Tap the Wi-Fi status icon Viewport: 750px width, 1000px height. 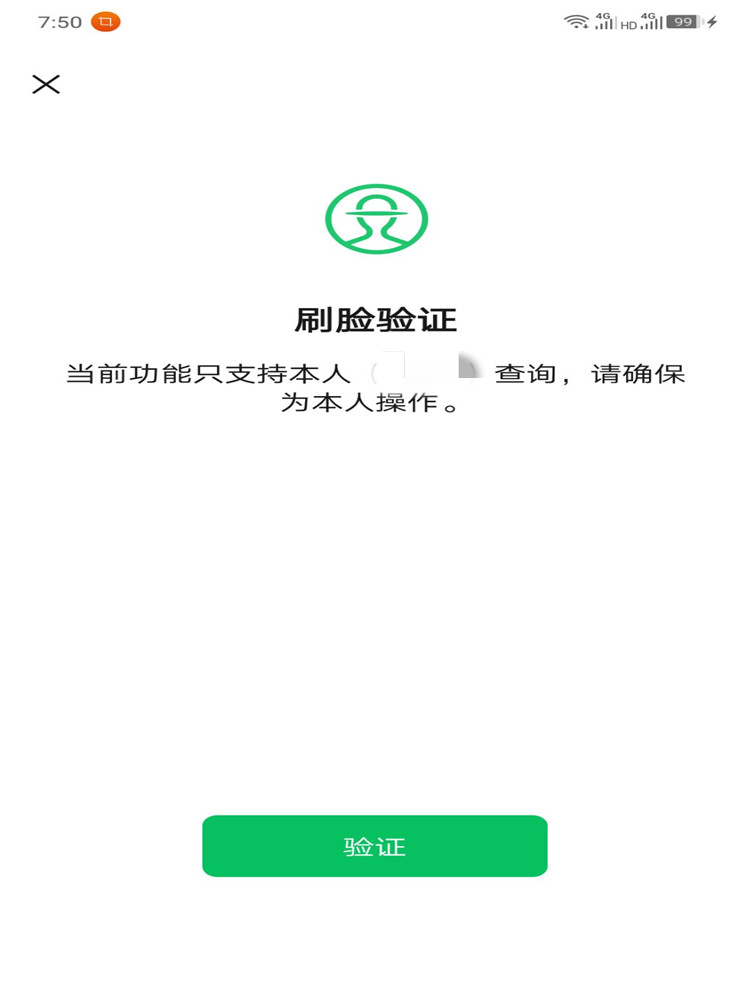(576, 21)
